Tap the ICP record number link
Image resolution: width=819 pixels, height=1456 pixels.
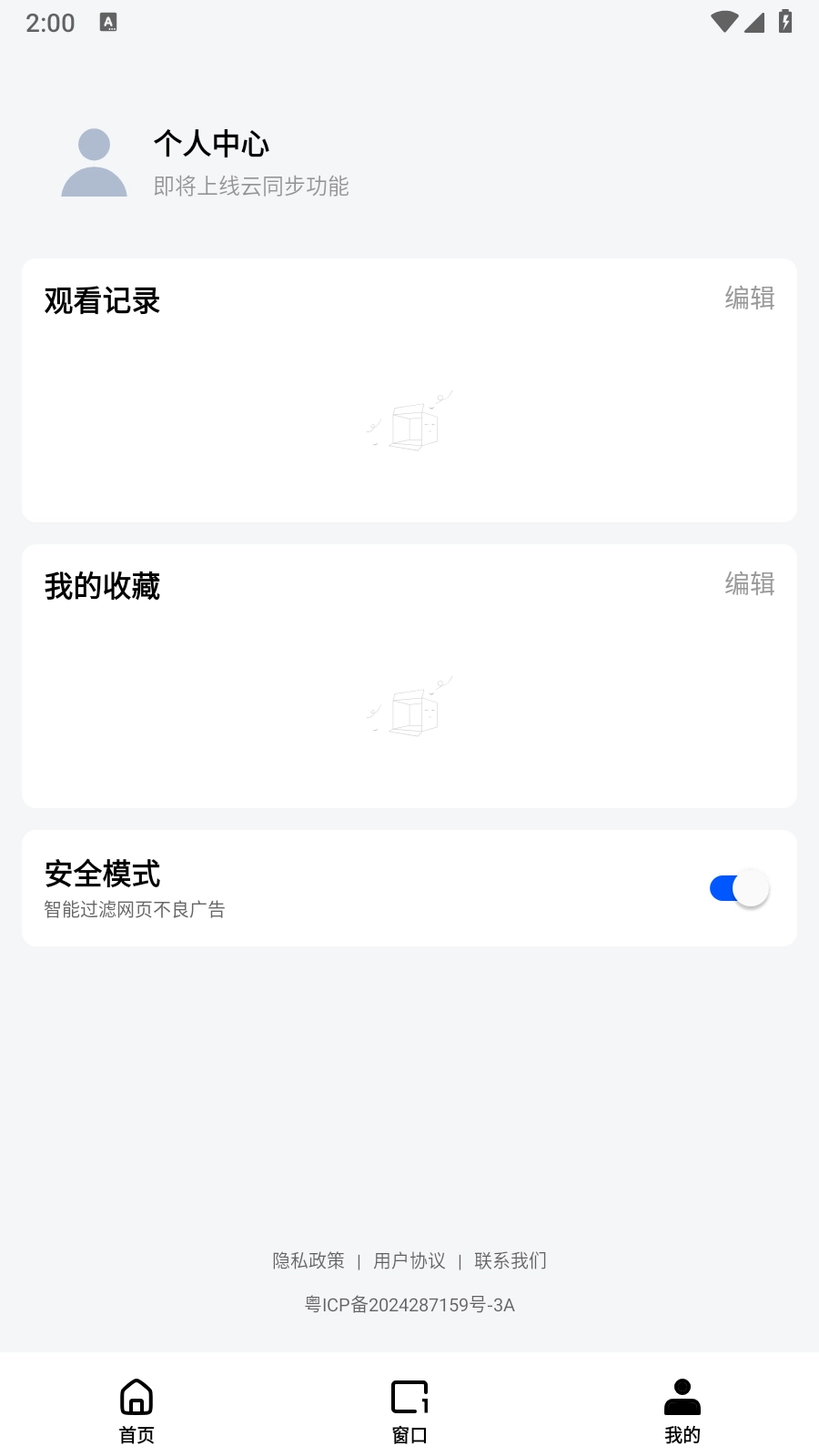(x=409, y=1305)
